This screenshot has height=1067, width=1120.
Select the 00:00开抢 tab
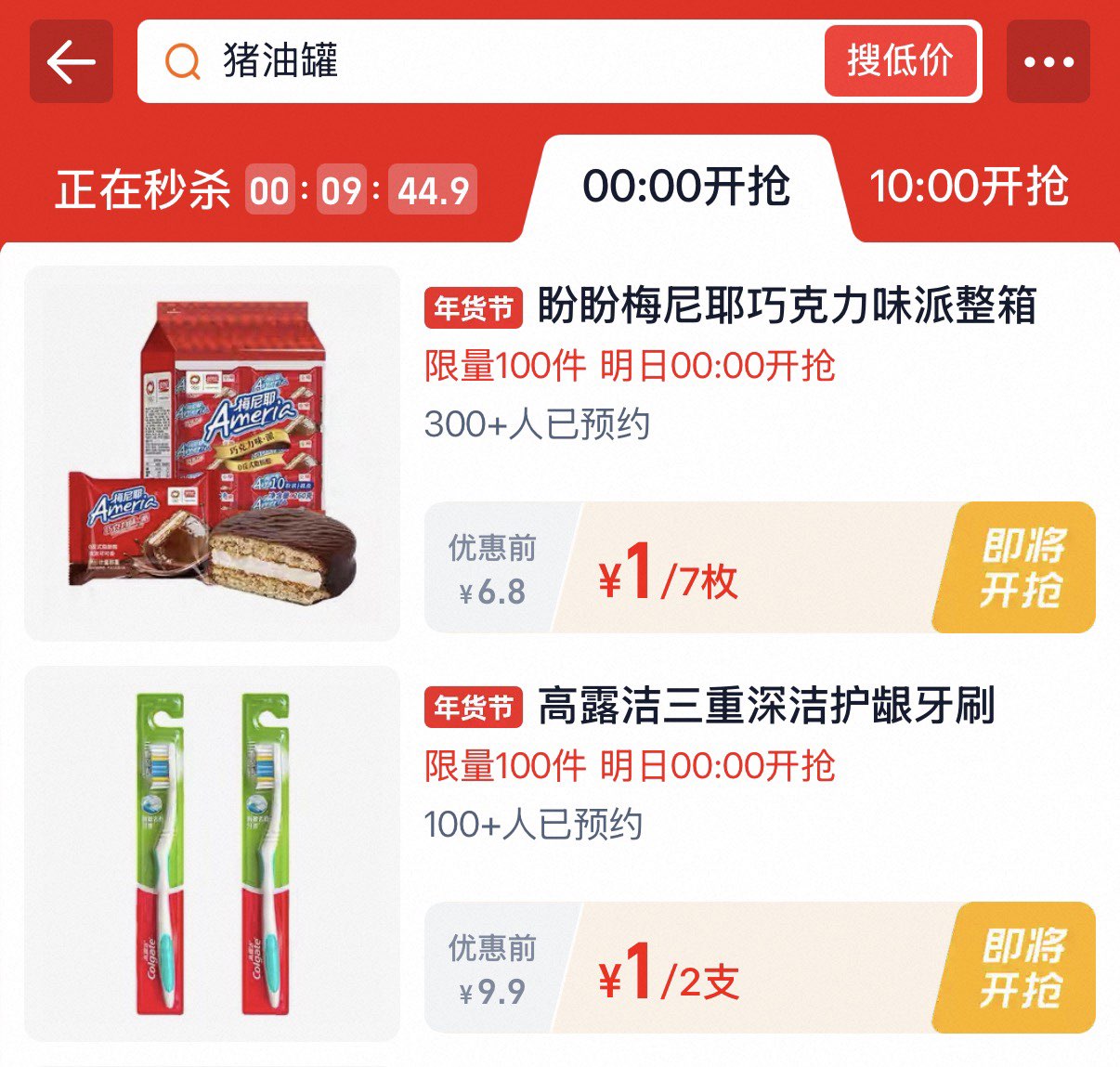click(686, 187)
